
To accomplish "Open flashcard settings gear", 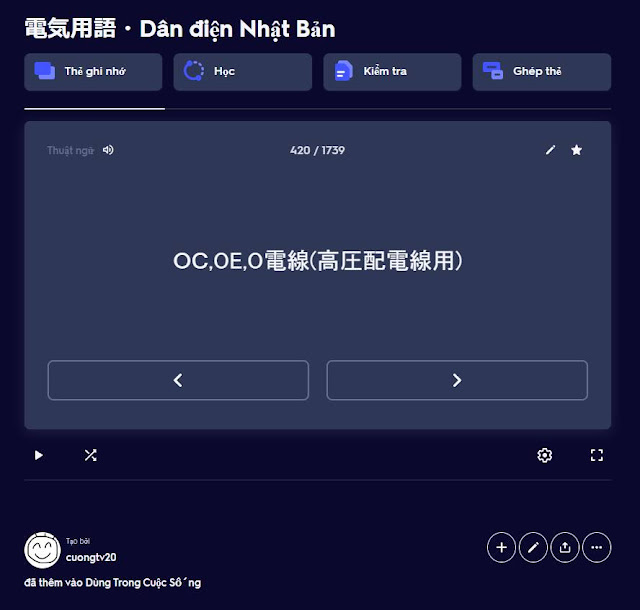I will (x=545, y=455).
